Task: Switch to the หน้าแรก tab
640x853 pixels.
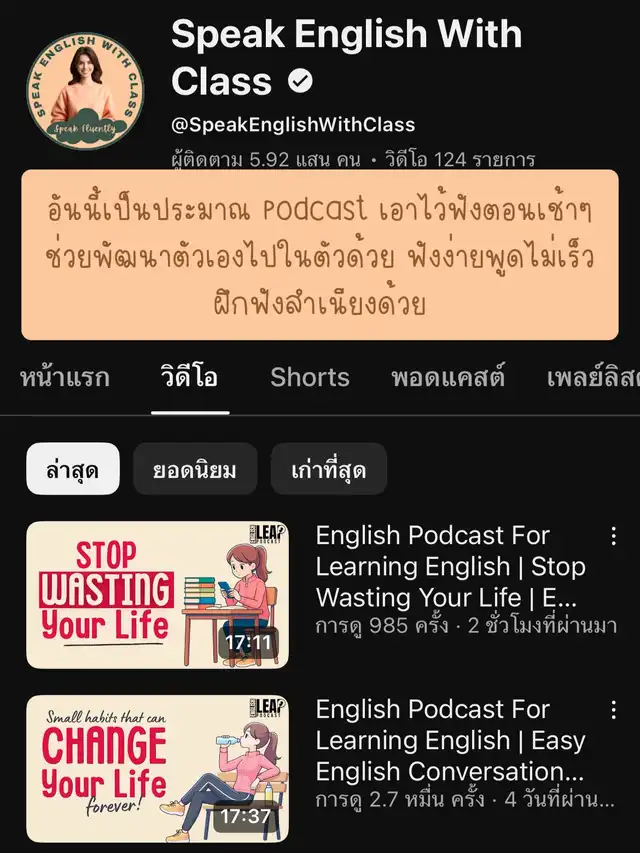Action: click(x=65, y=378)
